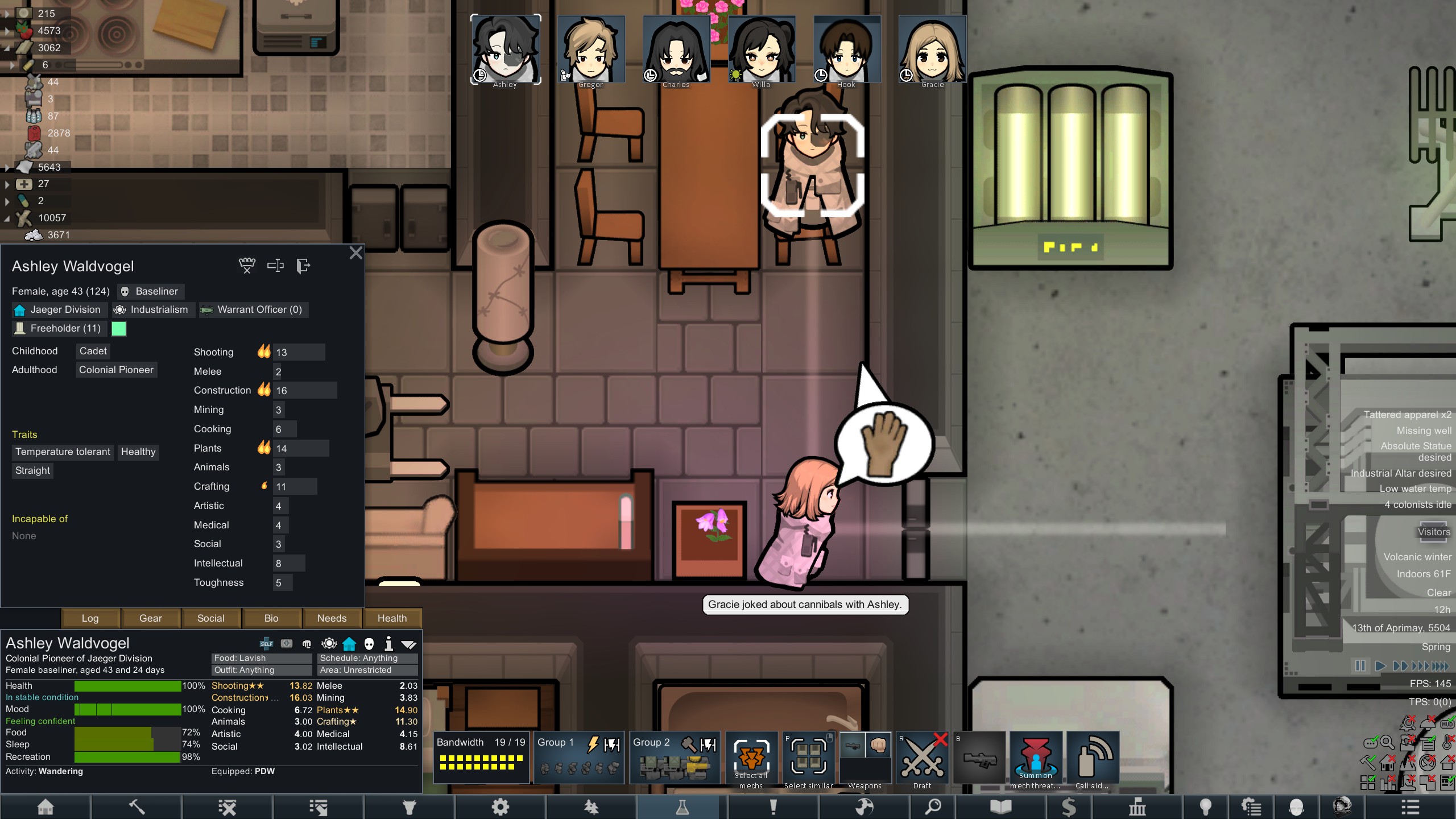Select Willa's colonist portrait
The height and width of the screenshot is (819, 1456).
coord(761,50)
